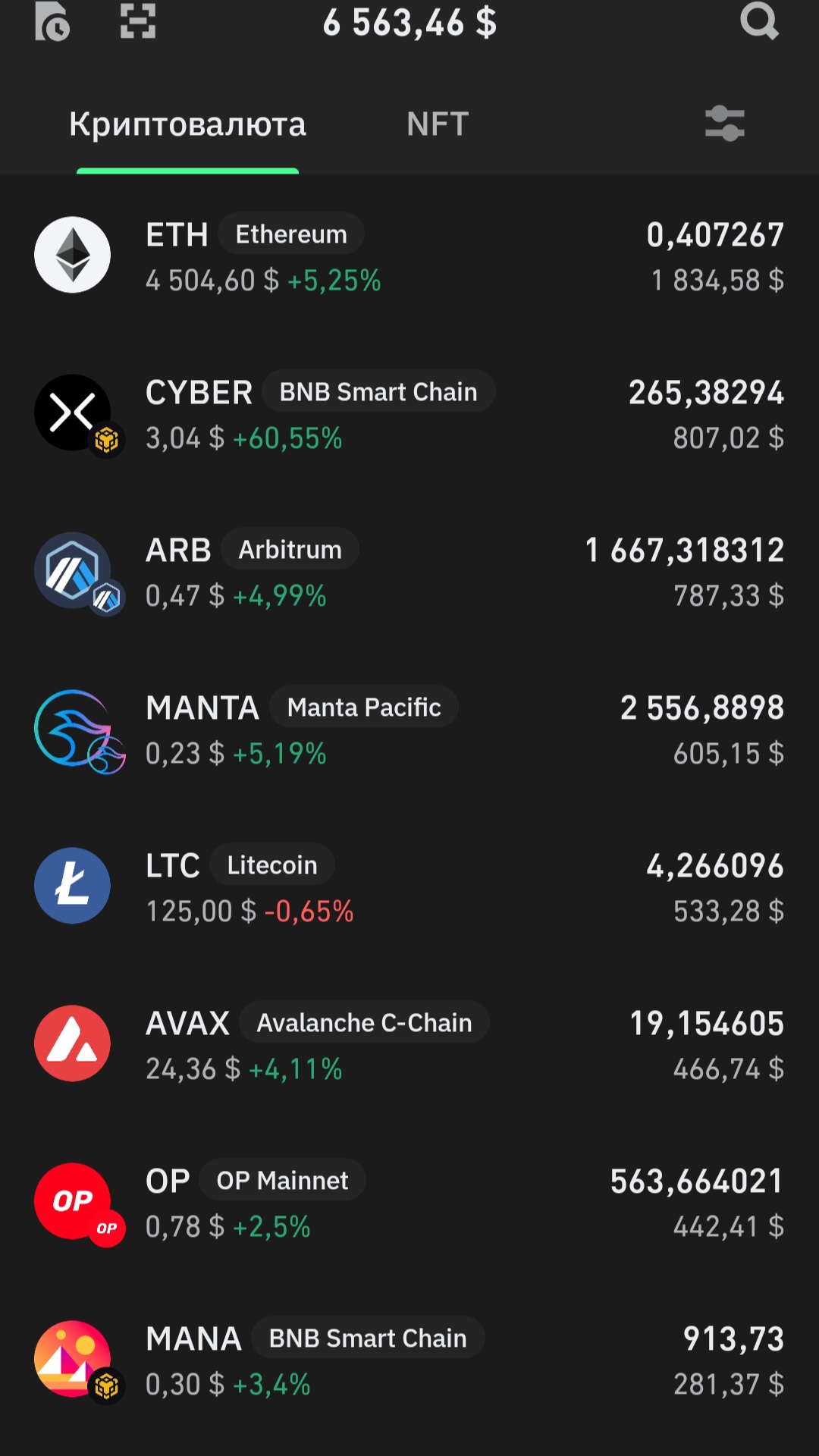Select the Криптовалюта tab
Screen dimensions: 819x1456
[x=187, y=124]
